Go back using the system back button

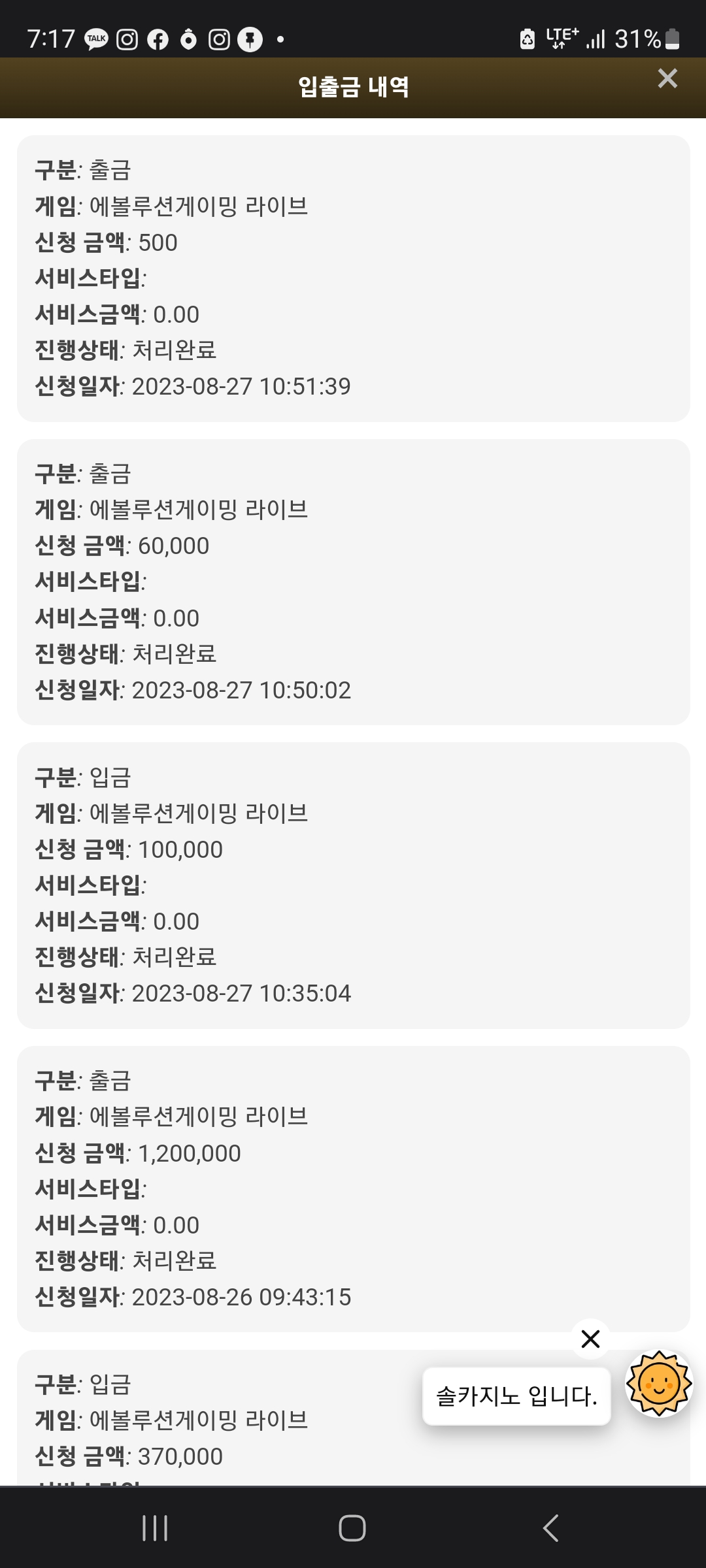point(551,1527)
